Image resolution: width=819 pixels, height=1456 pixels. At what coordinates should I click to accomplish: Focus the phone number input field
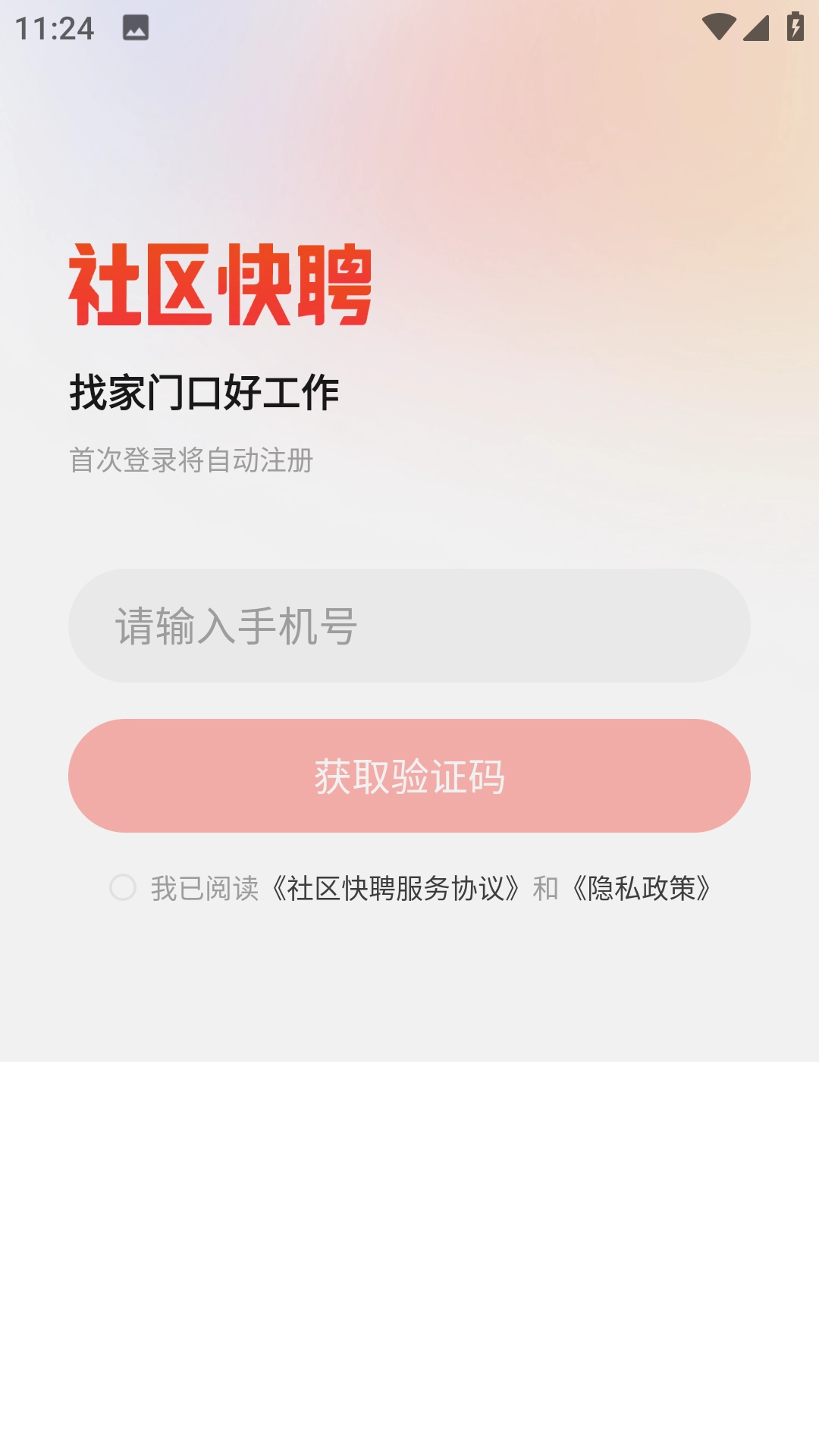409,626
